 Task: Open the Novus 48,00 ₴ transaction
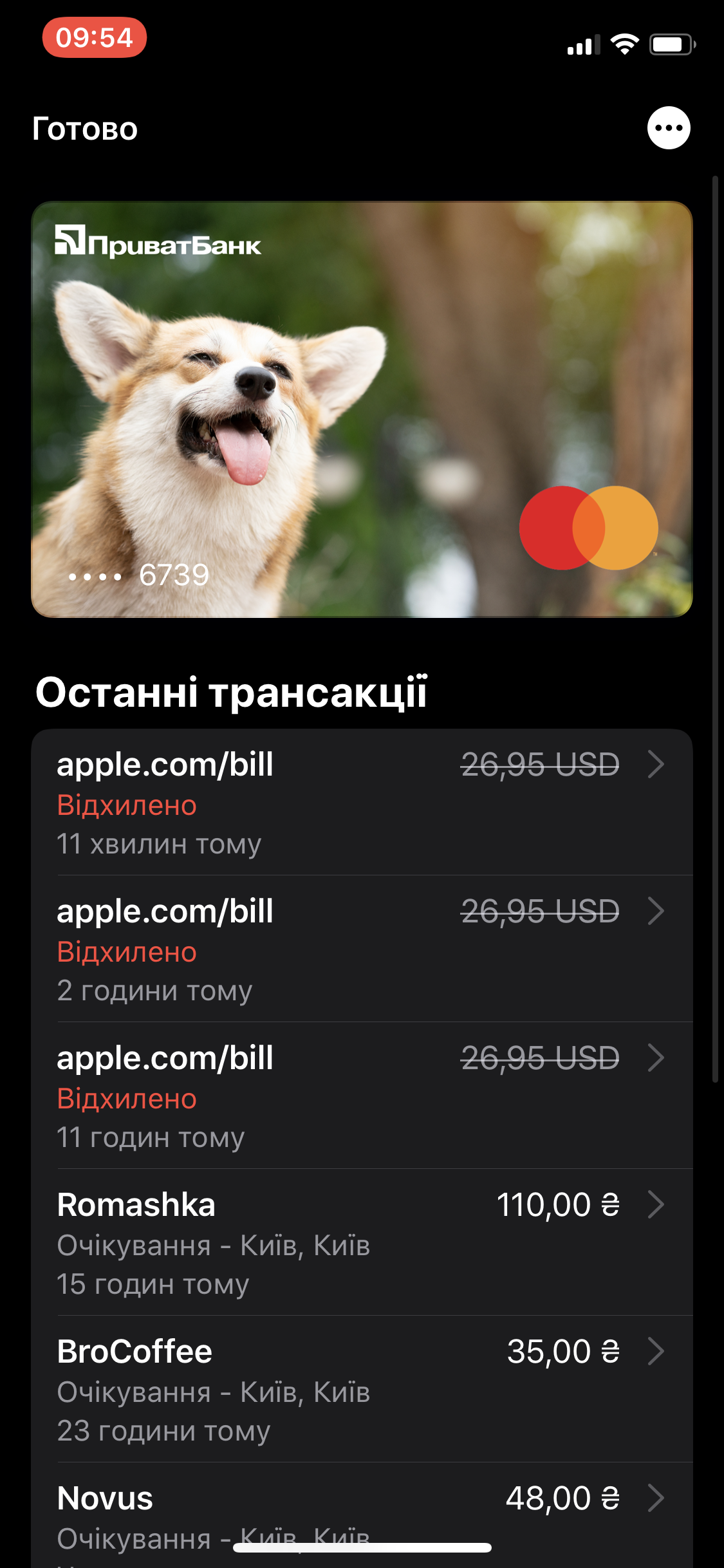tap(362, 1506)
